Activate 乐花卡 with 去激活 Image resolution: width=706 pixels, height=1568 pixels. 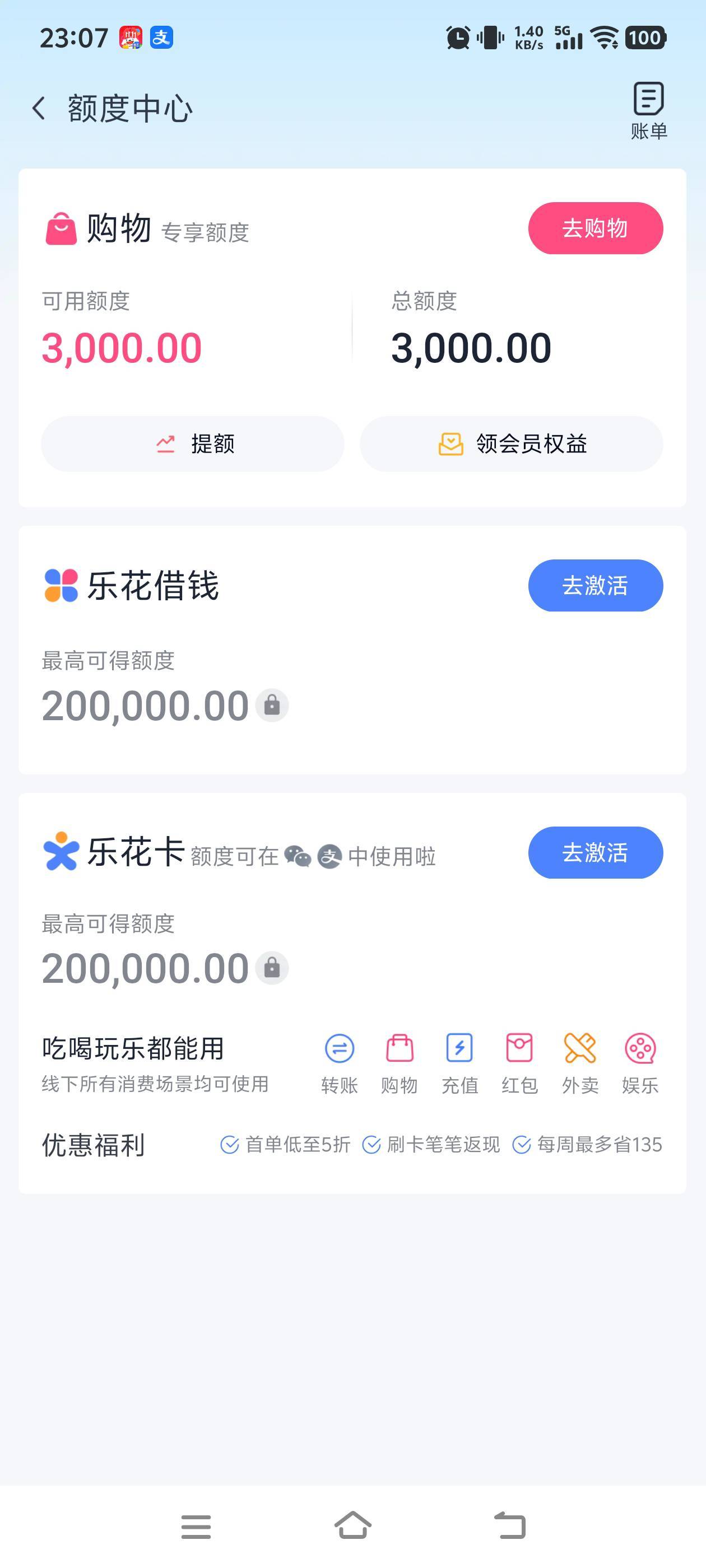coord(595,852)
